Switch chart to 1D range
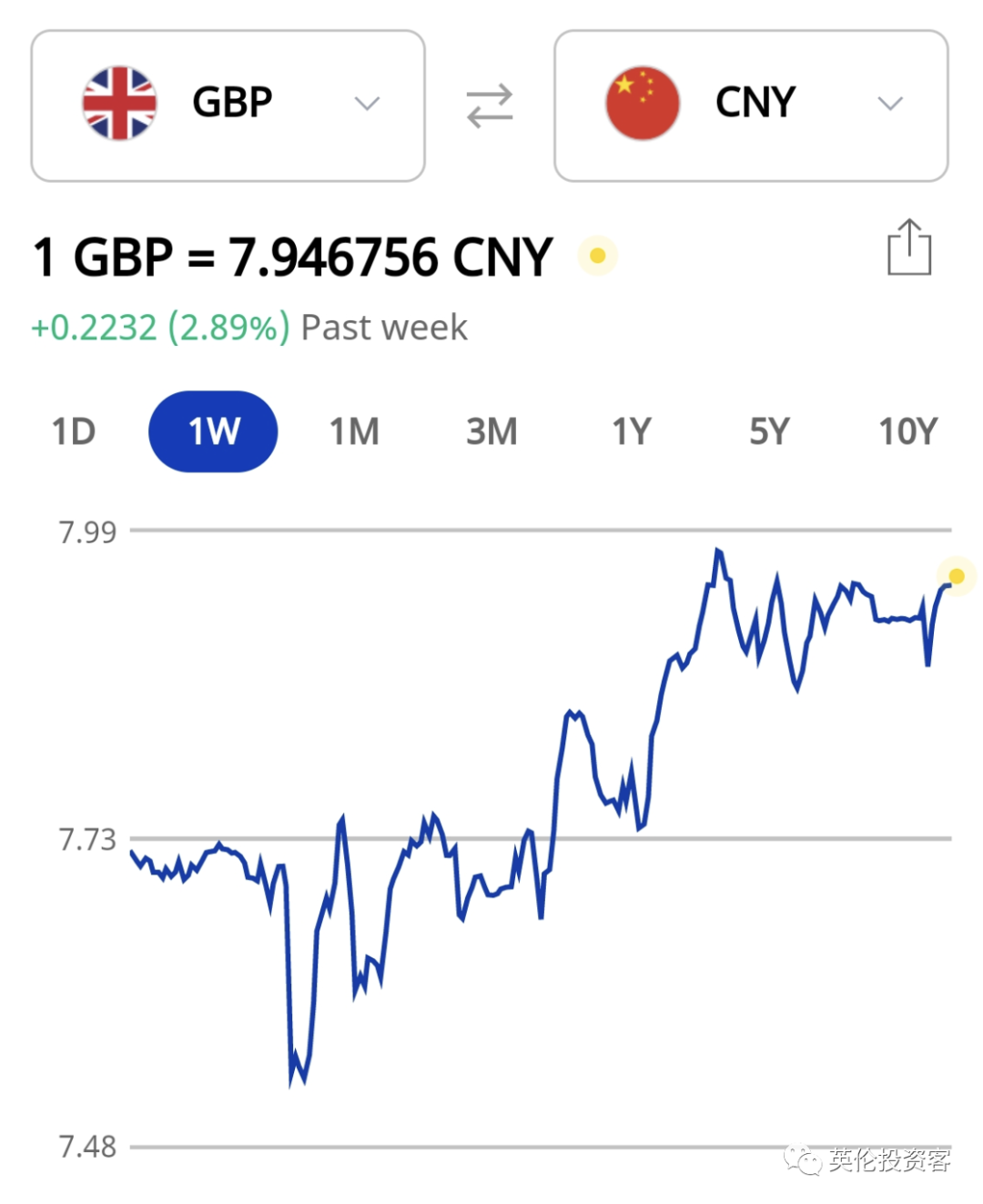 tap(74, 431)
